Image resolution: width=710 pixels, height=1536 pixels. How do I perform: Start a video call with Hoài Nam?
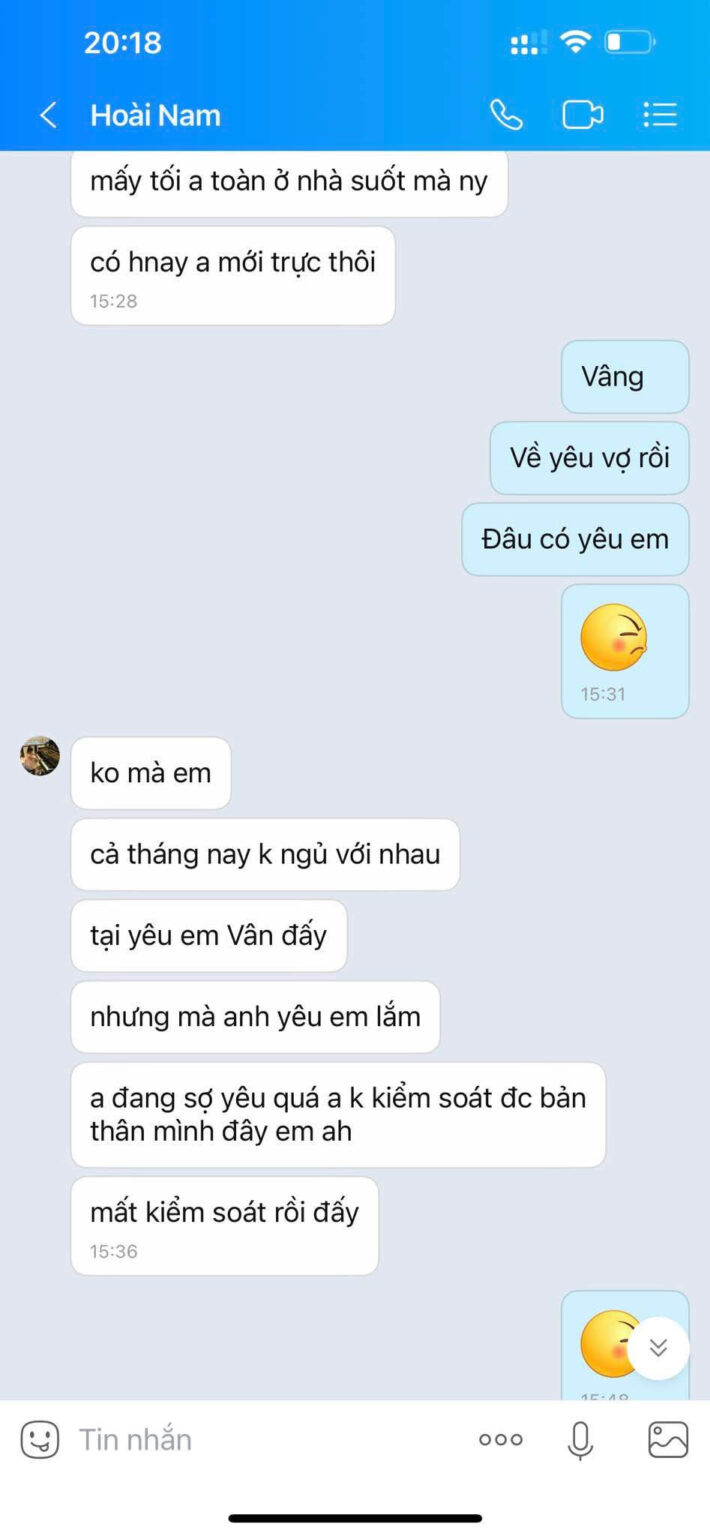click(x=582, y=115)
